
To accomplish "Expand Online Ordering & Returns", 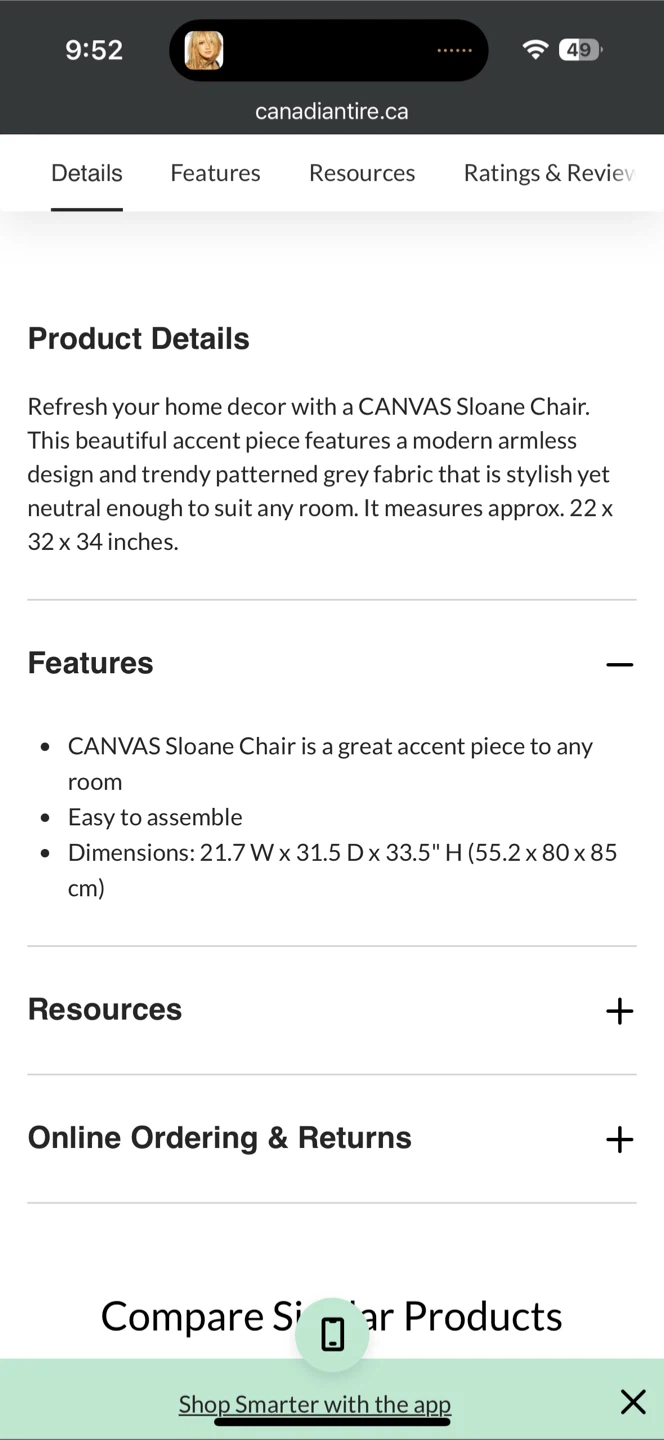I will pyautogui.click(x=332, y=1138).
